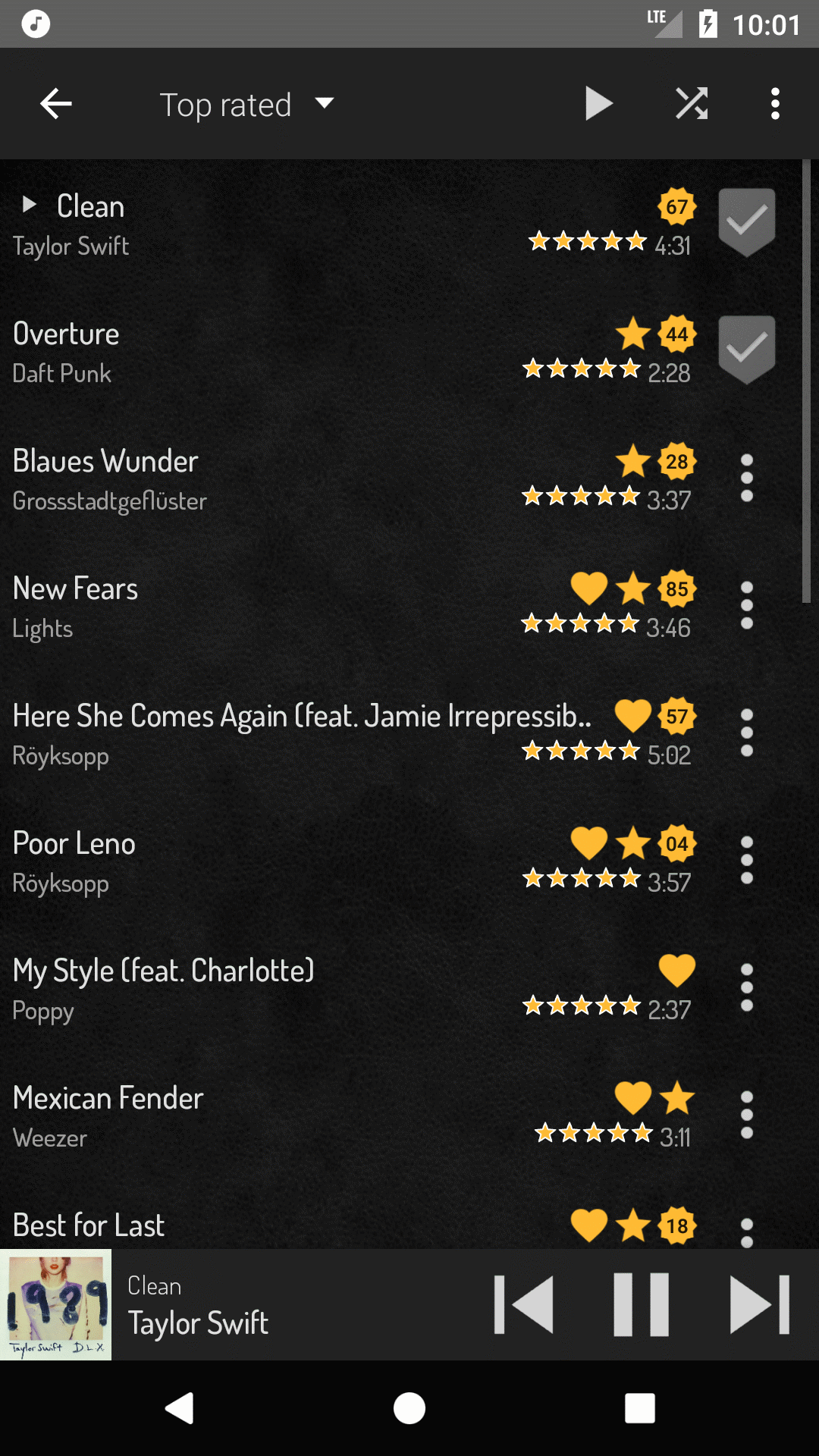Image resolution: width=819 pixels, height=1456 pixels.
Task: Toggle the checkmark on Overture
Action: [746, 350]
